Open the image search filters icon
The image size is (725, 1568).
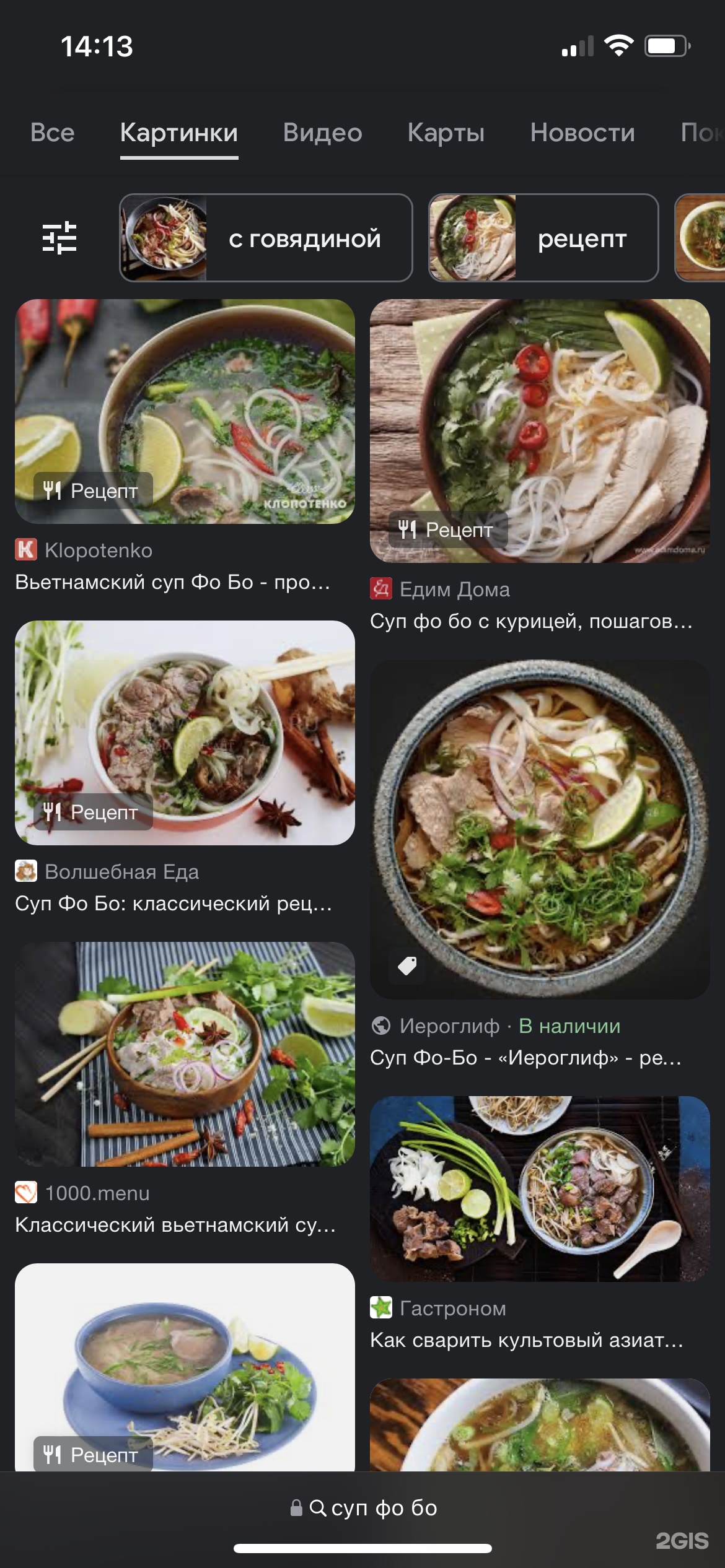[x=59, y=238]
